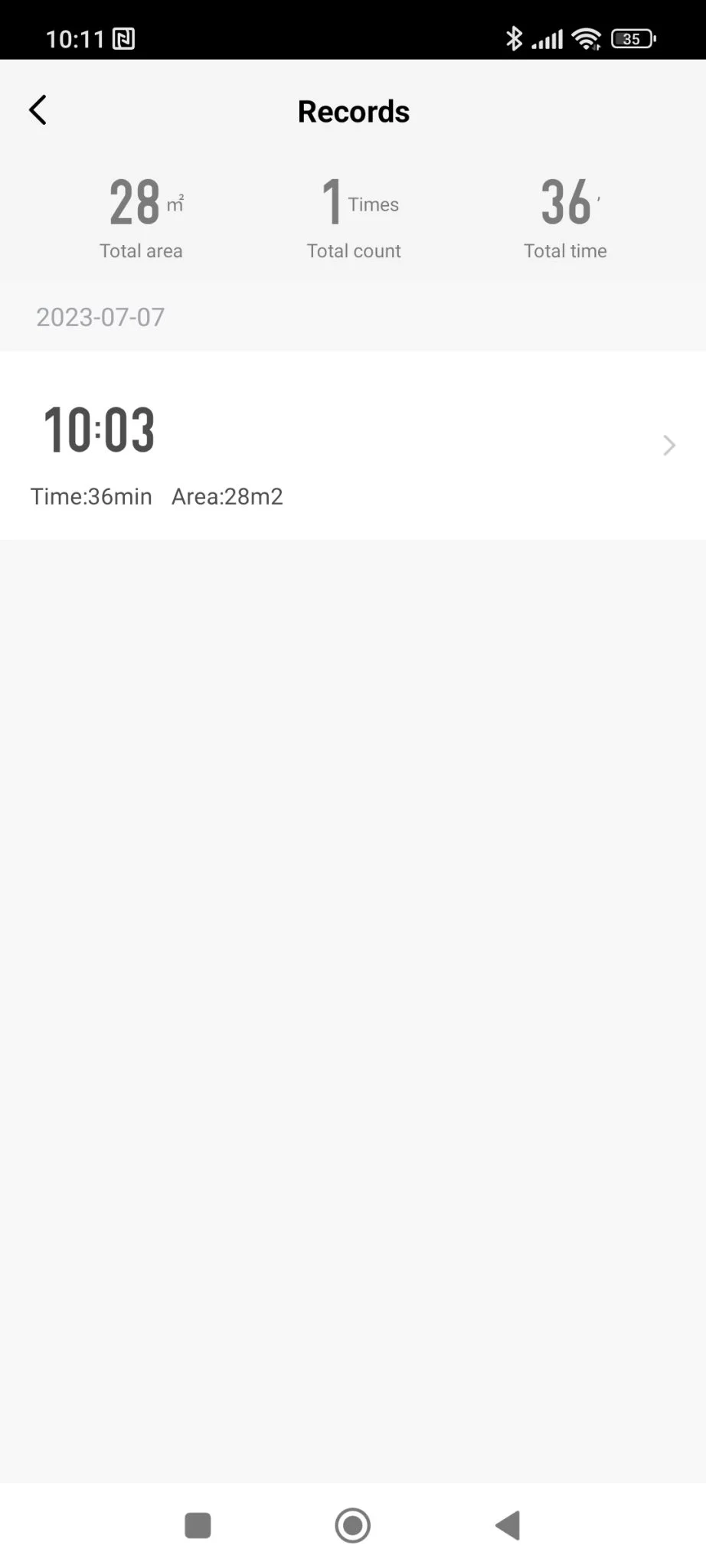Screen dimensions: 706x1568
Task: Open the recent apps view
Action: coord(198,1525)
